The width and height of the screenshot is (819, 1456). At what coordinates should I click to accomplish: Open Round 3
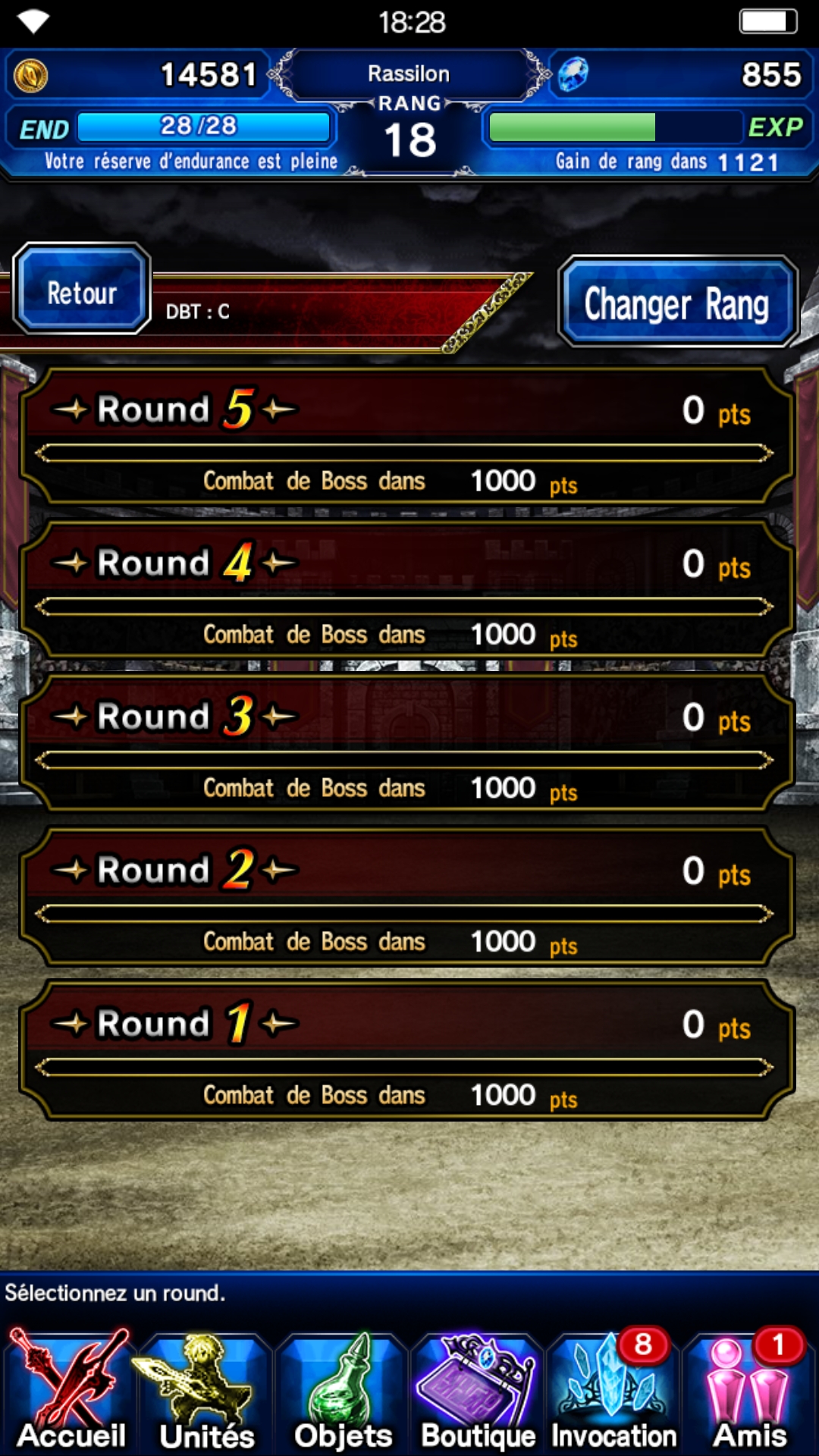pyautogui.click(x=407, y=742)
